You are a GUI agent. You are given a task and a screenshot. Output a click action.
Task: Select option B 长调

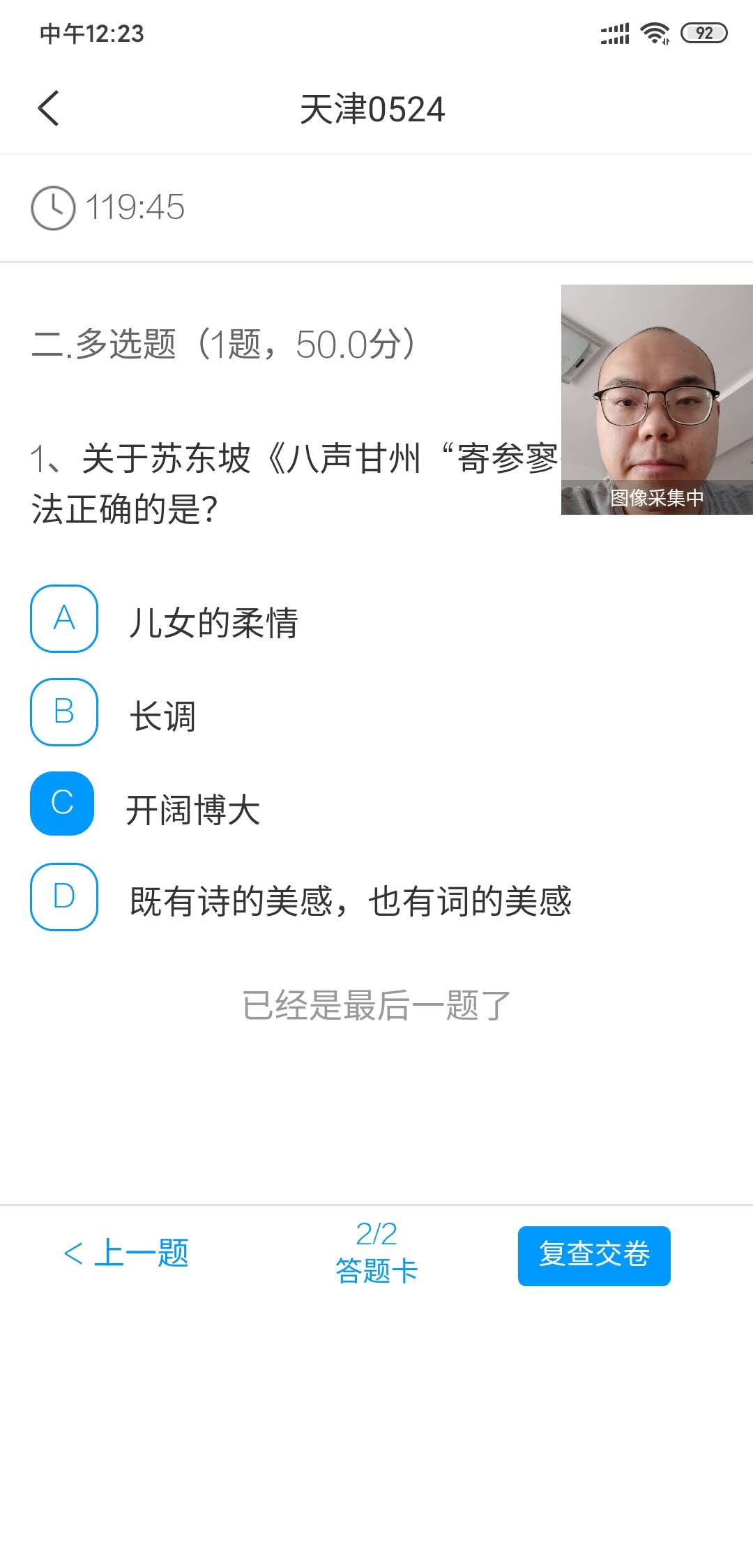(x=64, y=712)
